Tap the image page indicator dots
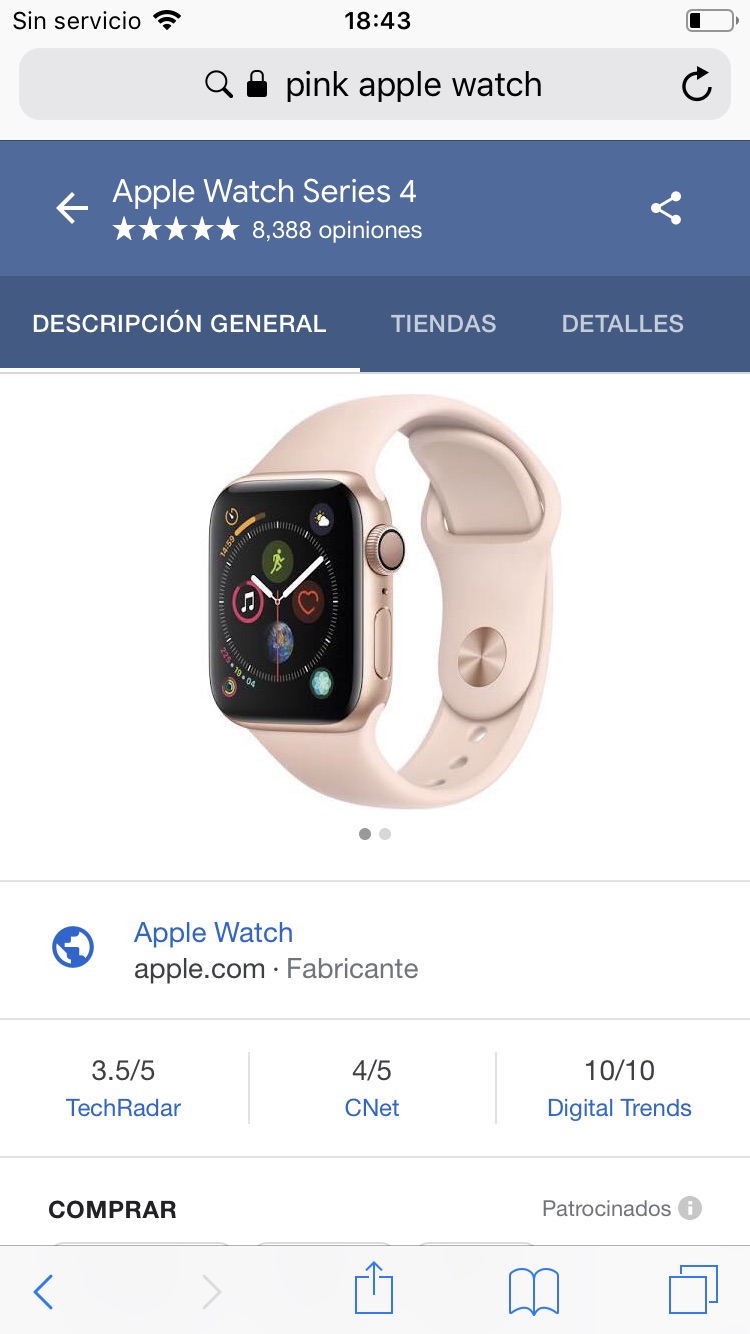Image resolution: width=750 pixels, height=1334 pixels. (375, 834)
